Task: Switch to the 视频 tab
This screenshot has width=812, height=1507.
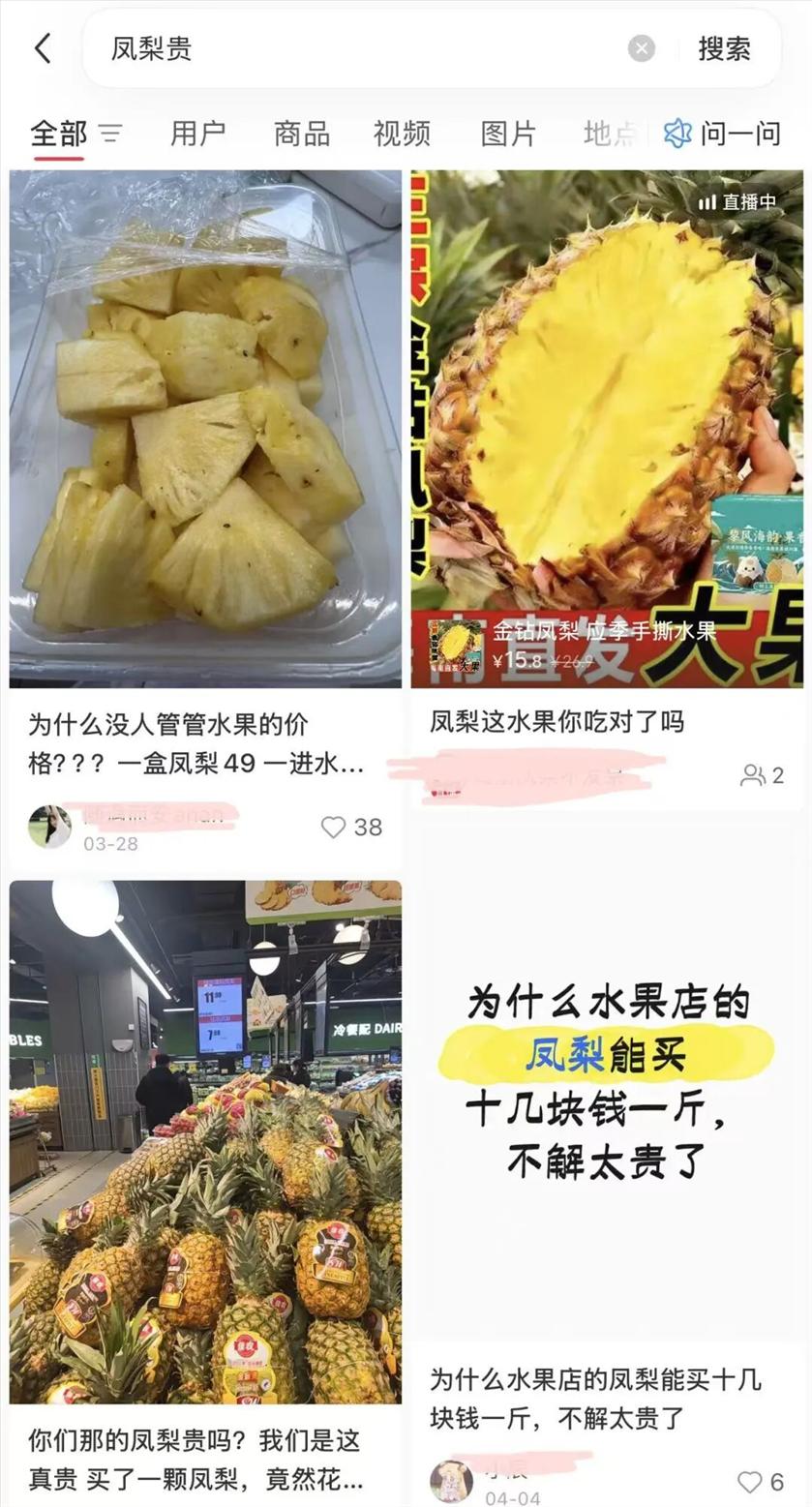Action: [x=402, y=134]
